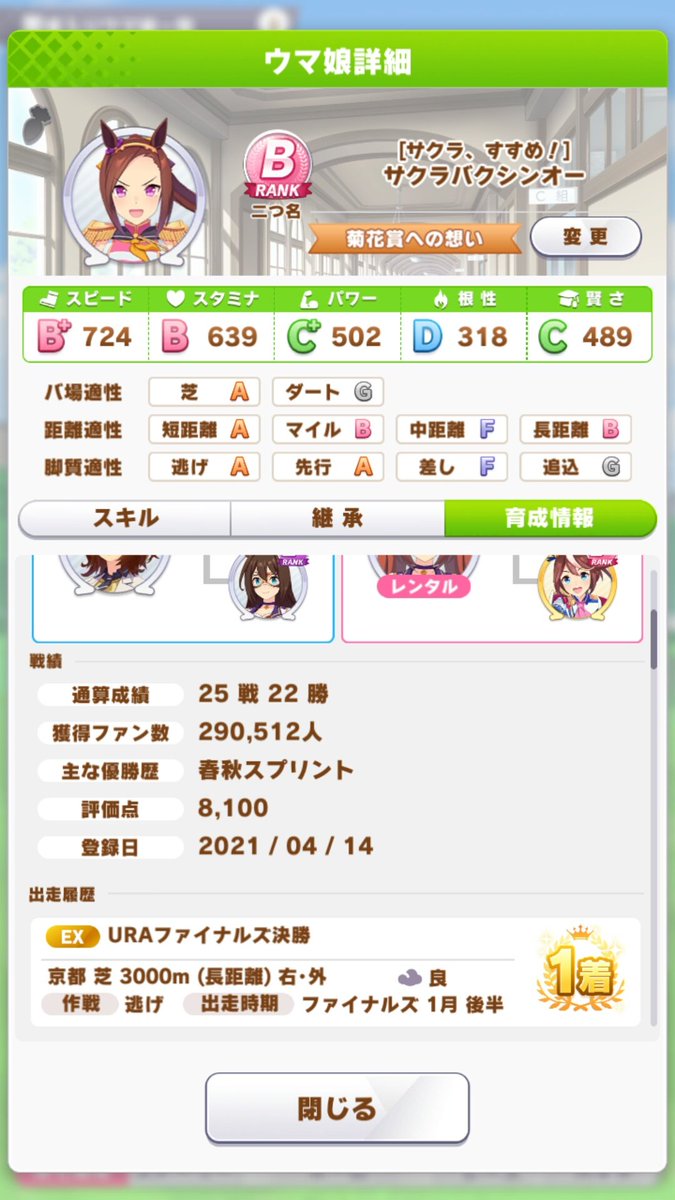The image size is (675, 1200).
Task: Tap the スタミナ stat for details
Action: 212,325
